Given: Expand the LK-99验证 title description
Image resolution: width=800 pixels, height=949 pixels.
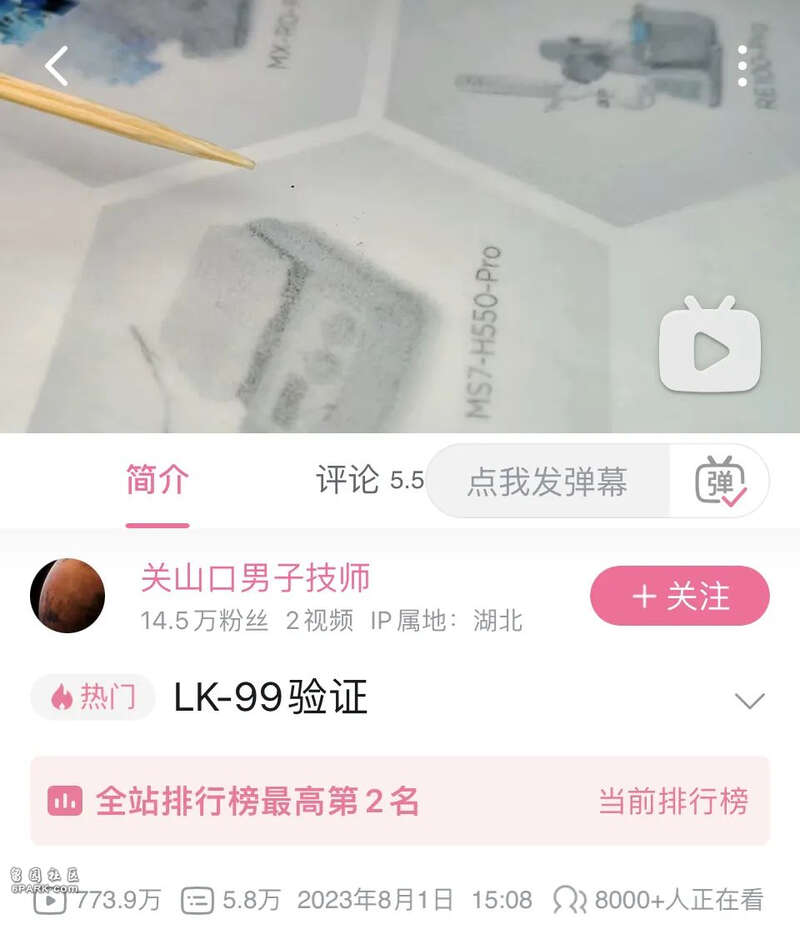Looking at the screenshot, I should click(749, 700).
